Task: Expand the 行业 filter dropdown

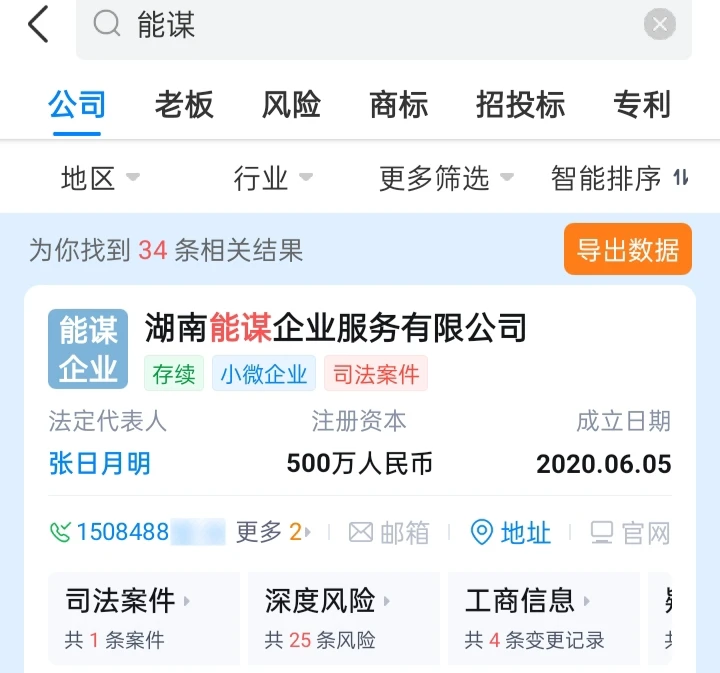Action: click(x=272, y=178)
